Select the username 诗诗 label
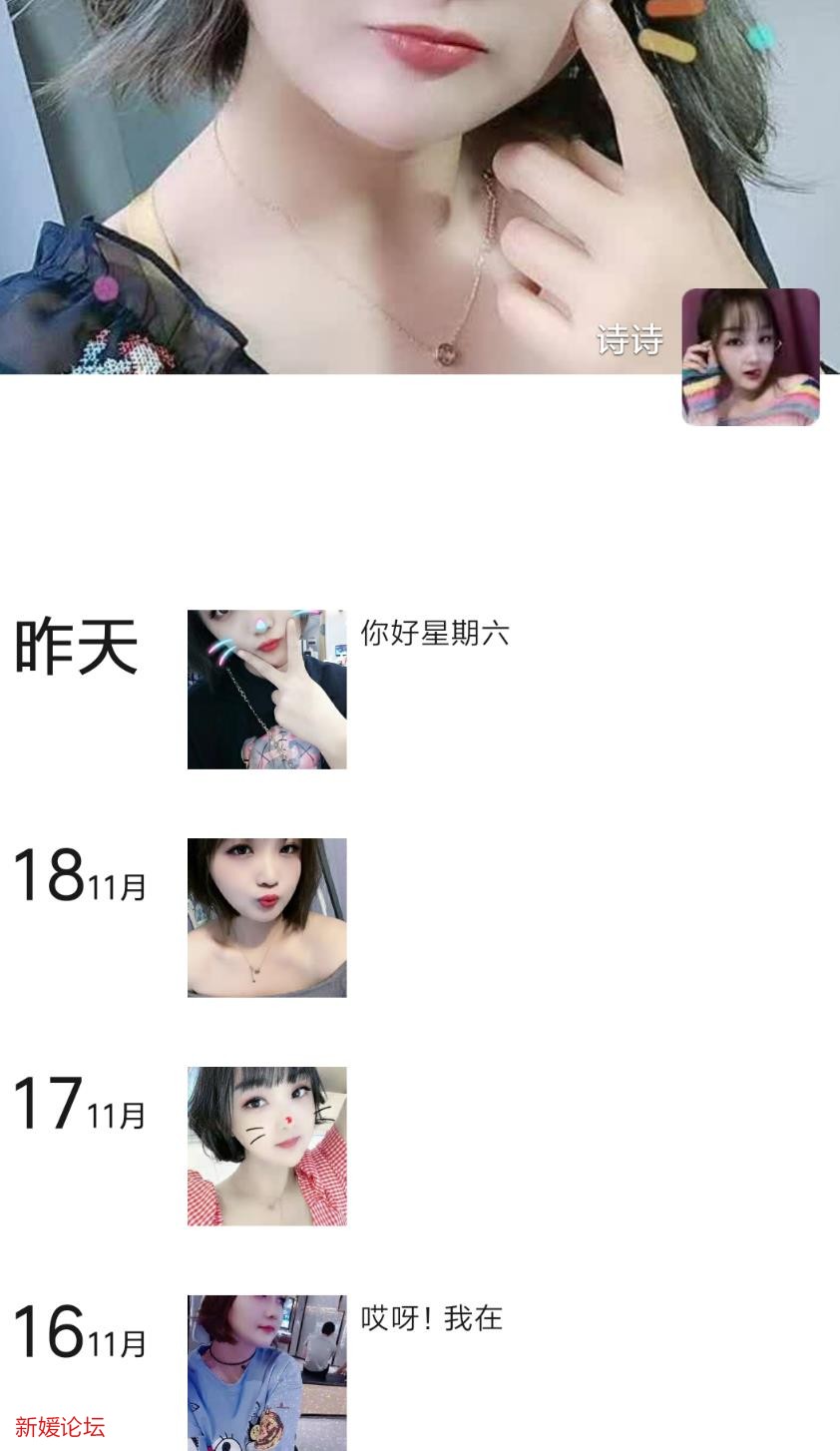840x1451 pixels. click(630, 342)
